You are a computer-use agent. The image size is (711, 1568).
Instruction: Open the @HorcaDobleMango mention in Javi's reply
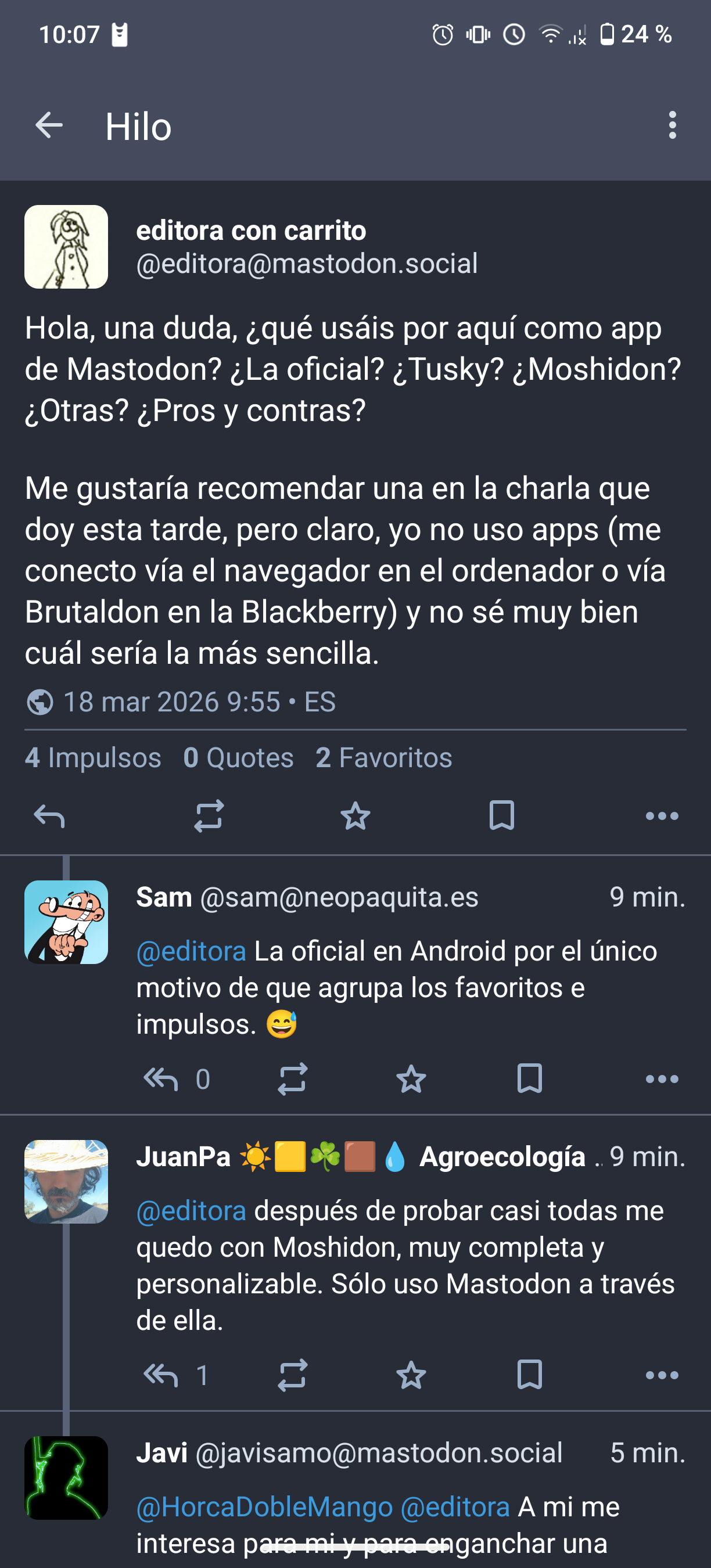click(265, 1507)
